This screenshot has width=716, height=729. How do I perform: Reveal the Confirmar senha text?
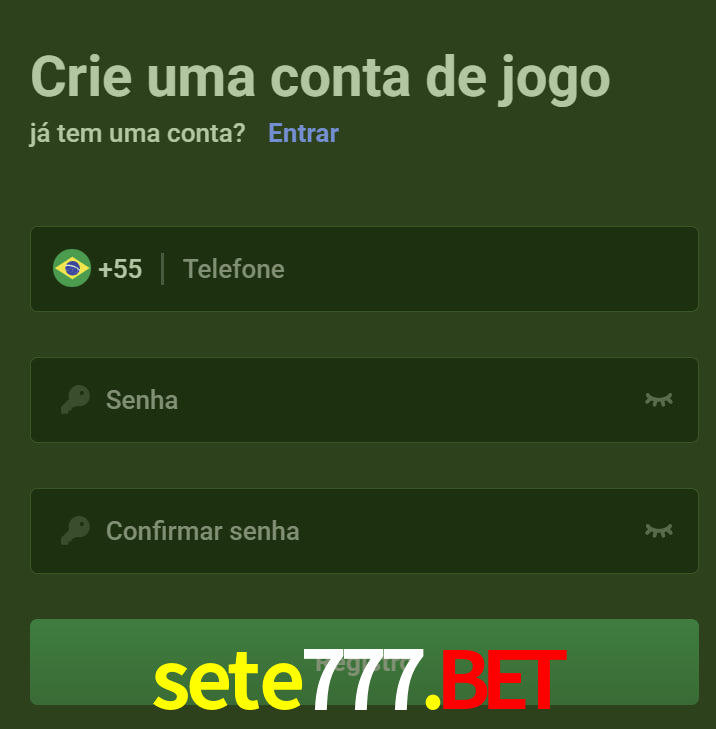[x=658, y=531]
